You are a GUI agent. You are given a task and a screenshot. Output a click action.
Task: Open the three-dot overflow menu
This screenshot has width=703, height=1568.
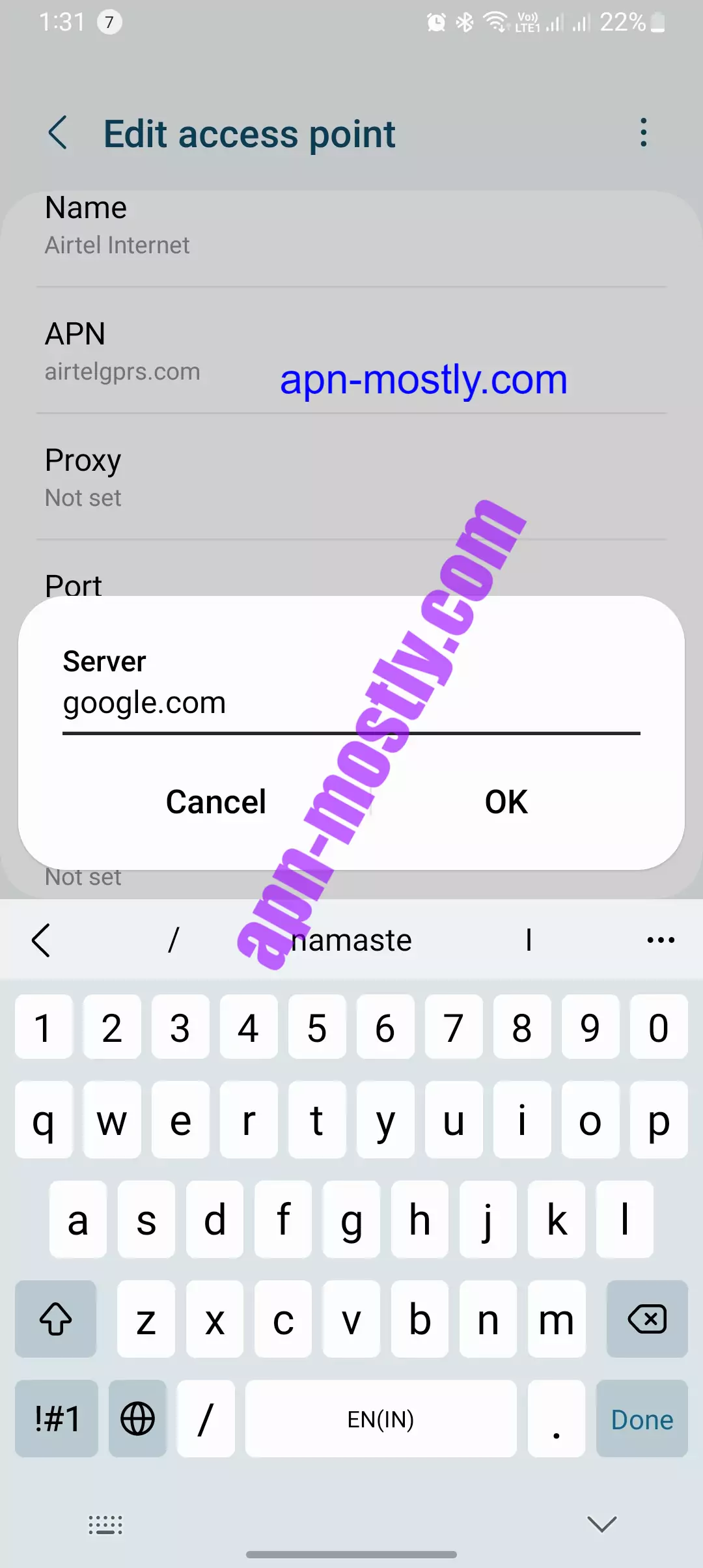pyautogui.click(x=643, y=133)
